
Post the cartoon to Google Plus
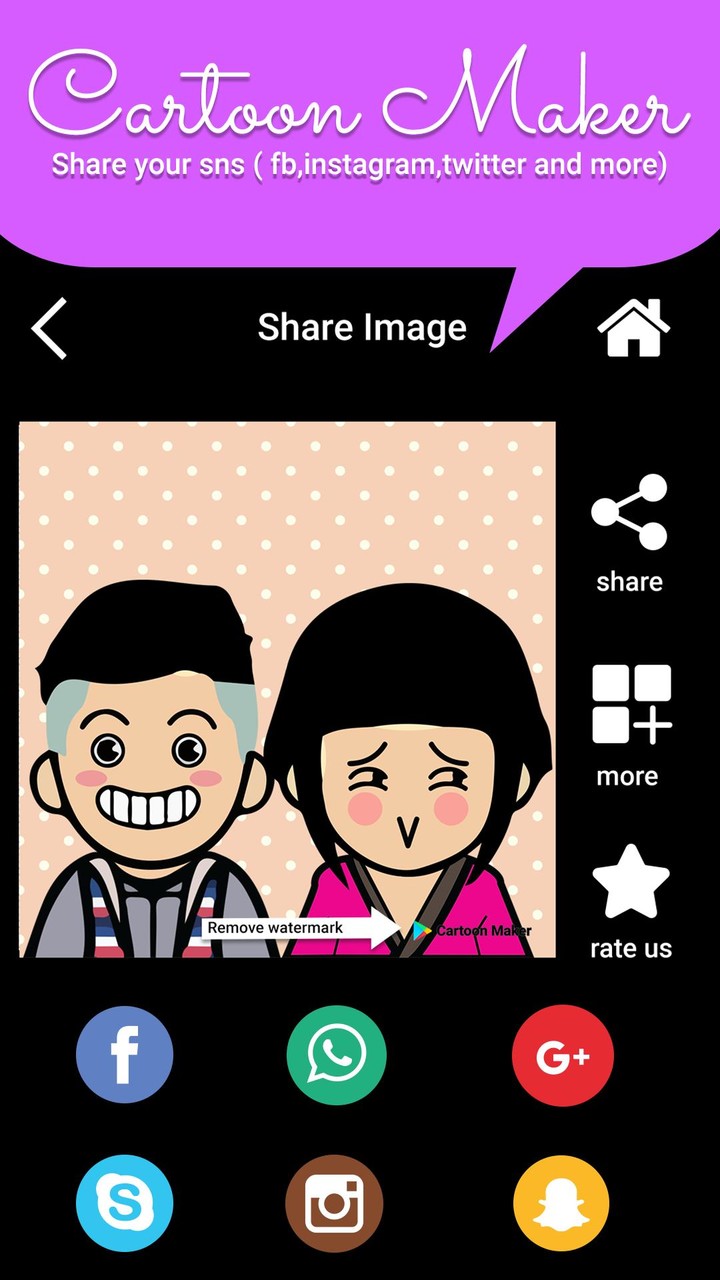[562, 1055]
